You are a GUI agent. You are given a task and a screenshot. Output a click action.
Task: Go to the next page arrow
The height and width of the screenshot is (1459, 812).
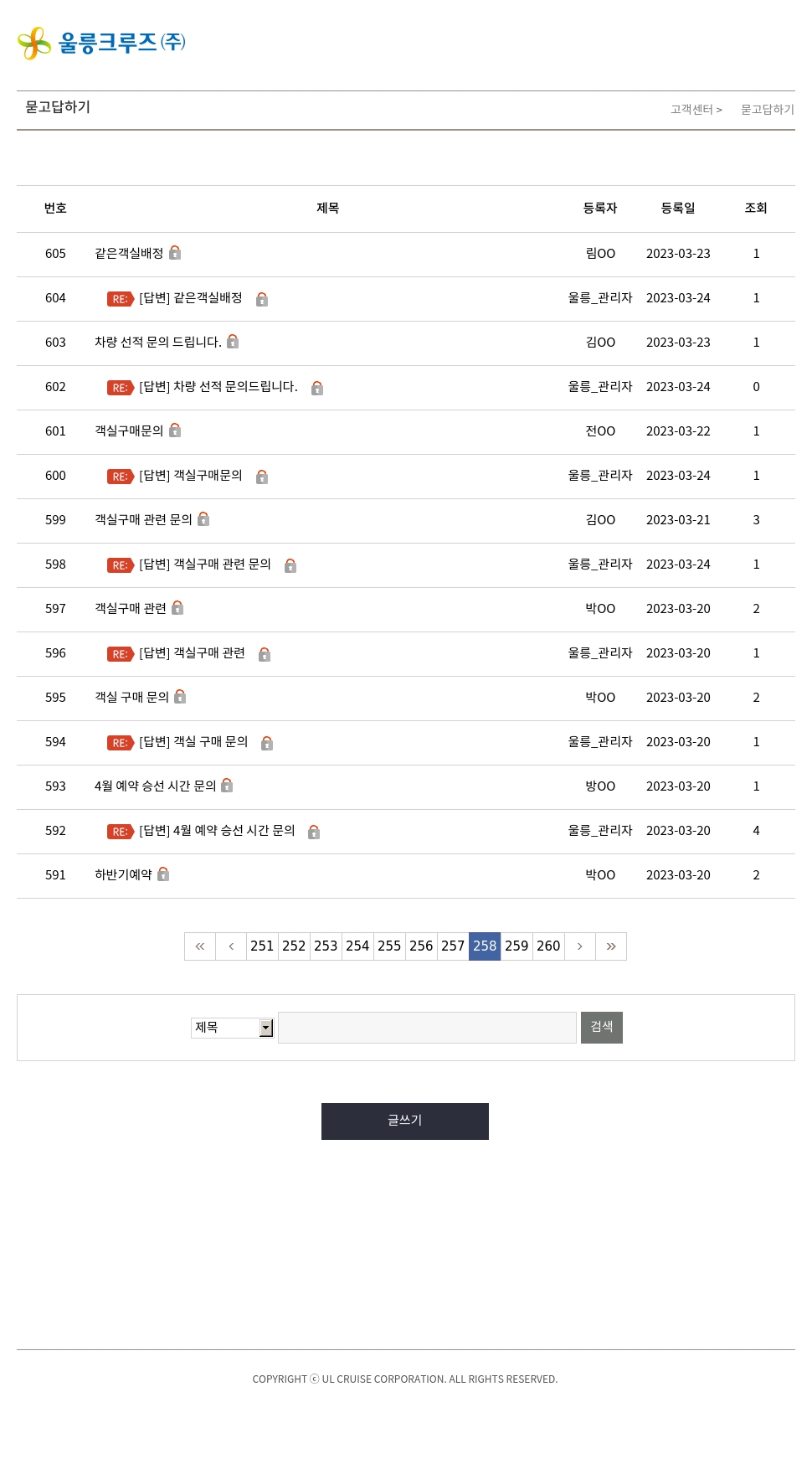click(x=579, y=946)
